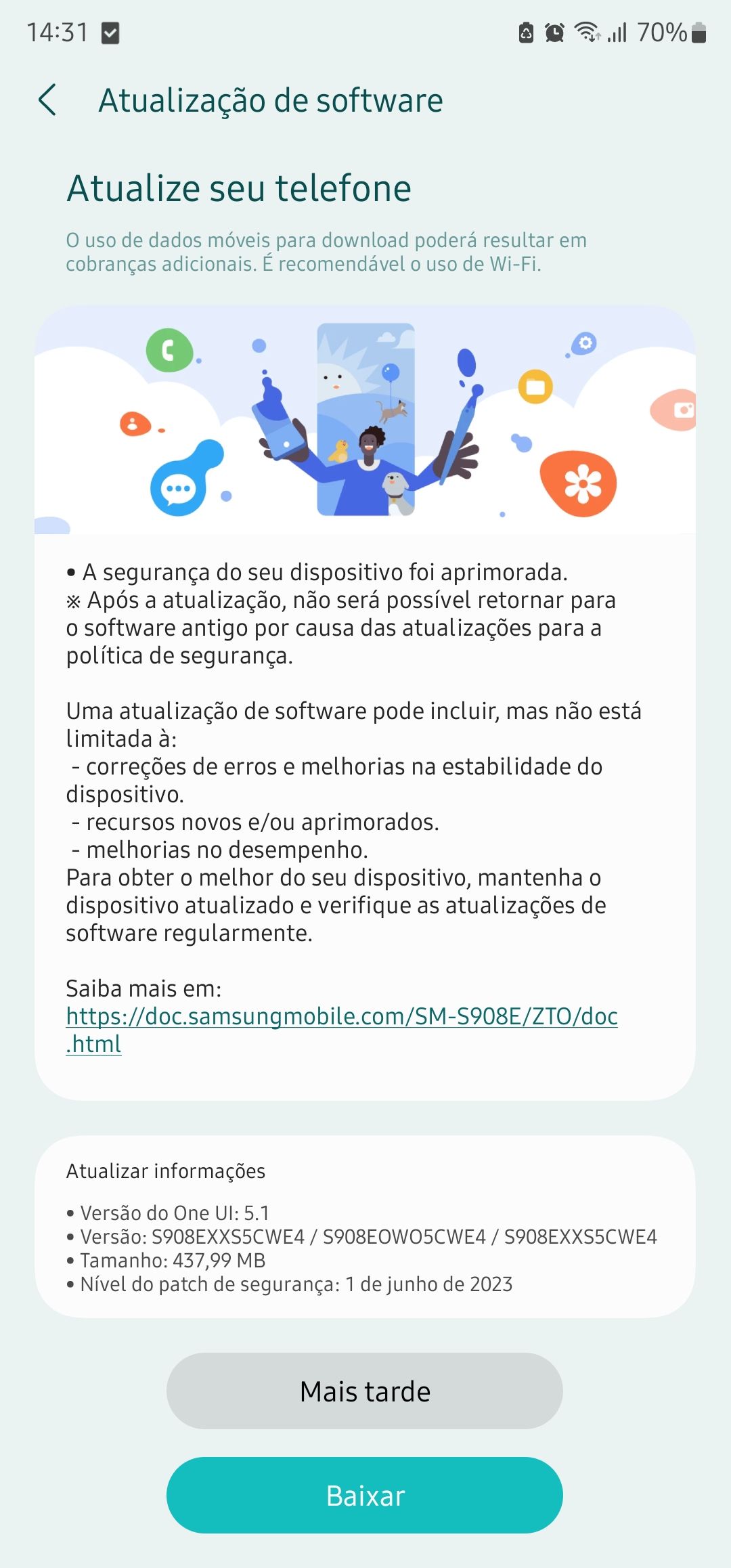Tap the Wi-Fi icon in the status bar

[586, 32]
